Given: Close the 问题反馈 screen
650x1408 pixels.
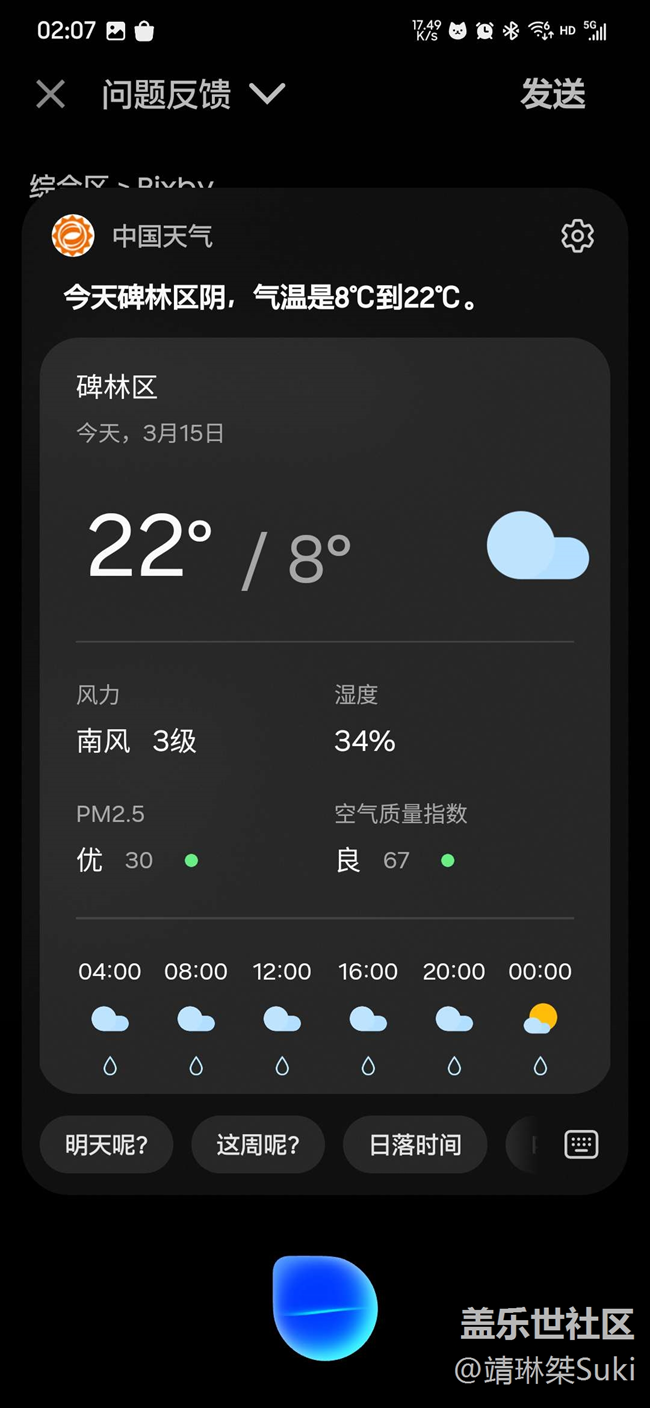Looking at the screenshot, I should [51, 95].
